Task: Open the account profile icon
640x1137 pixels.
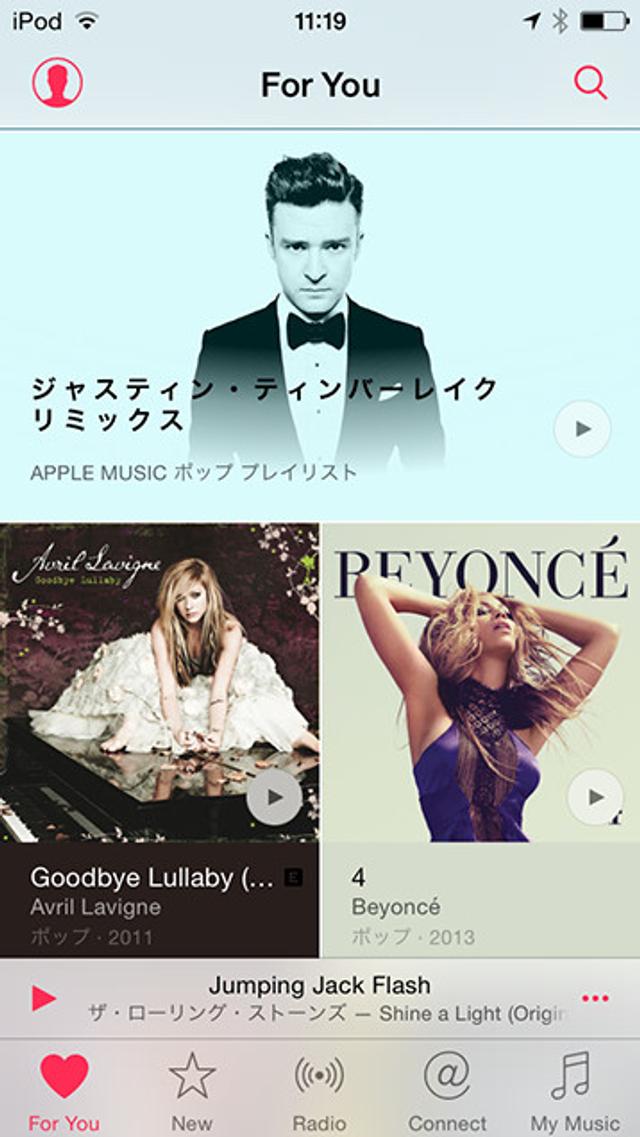Action: [x=57, y=83]
